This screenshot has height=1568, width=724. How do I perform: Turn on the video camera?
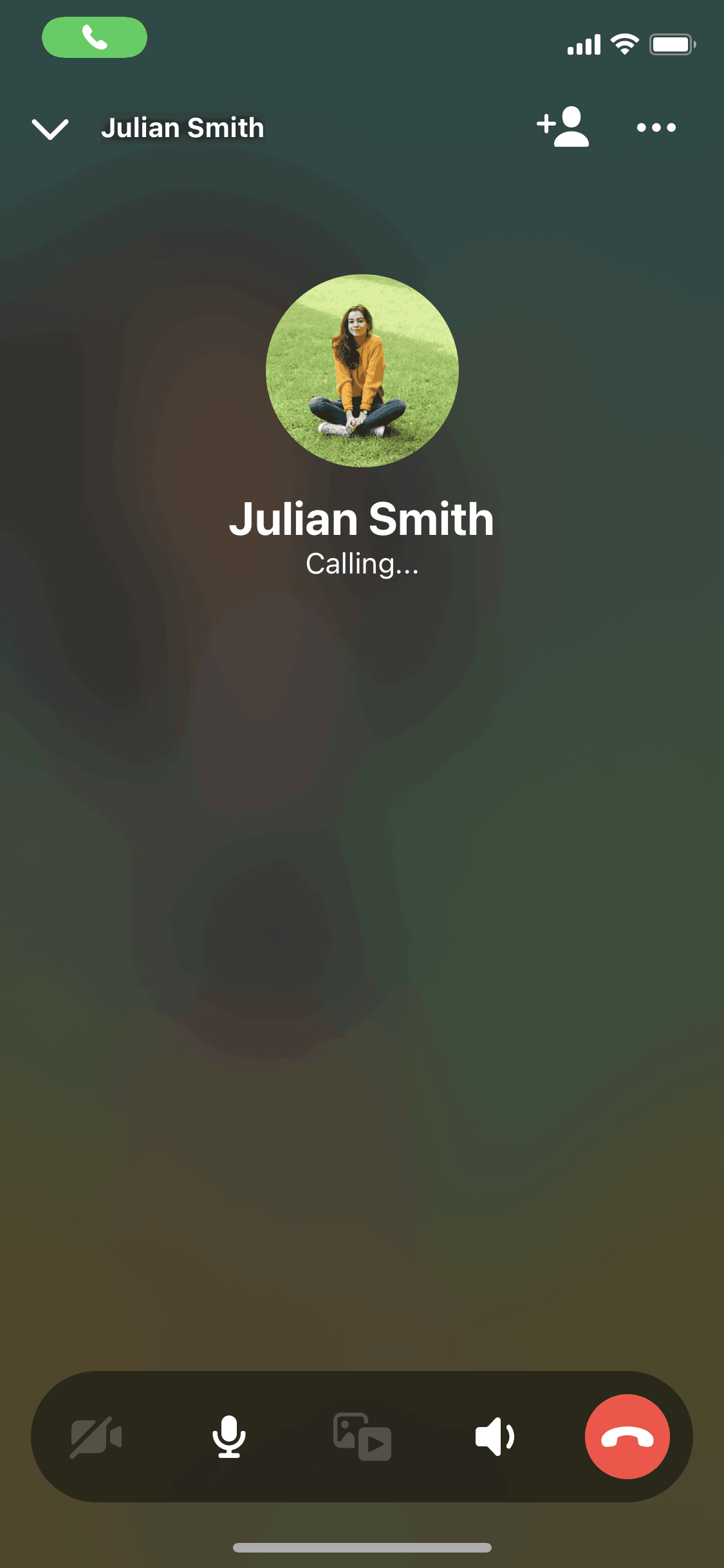(x=96, y=1437)
